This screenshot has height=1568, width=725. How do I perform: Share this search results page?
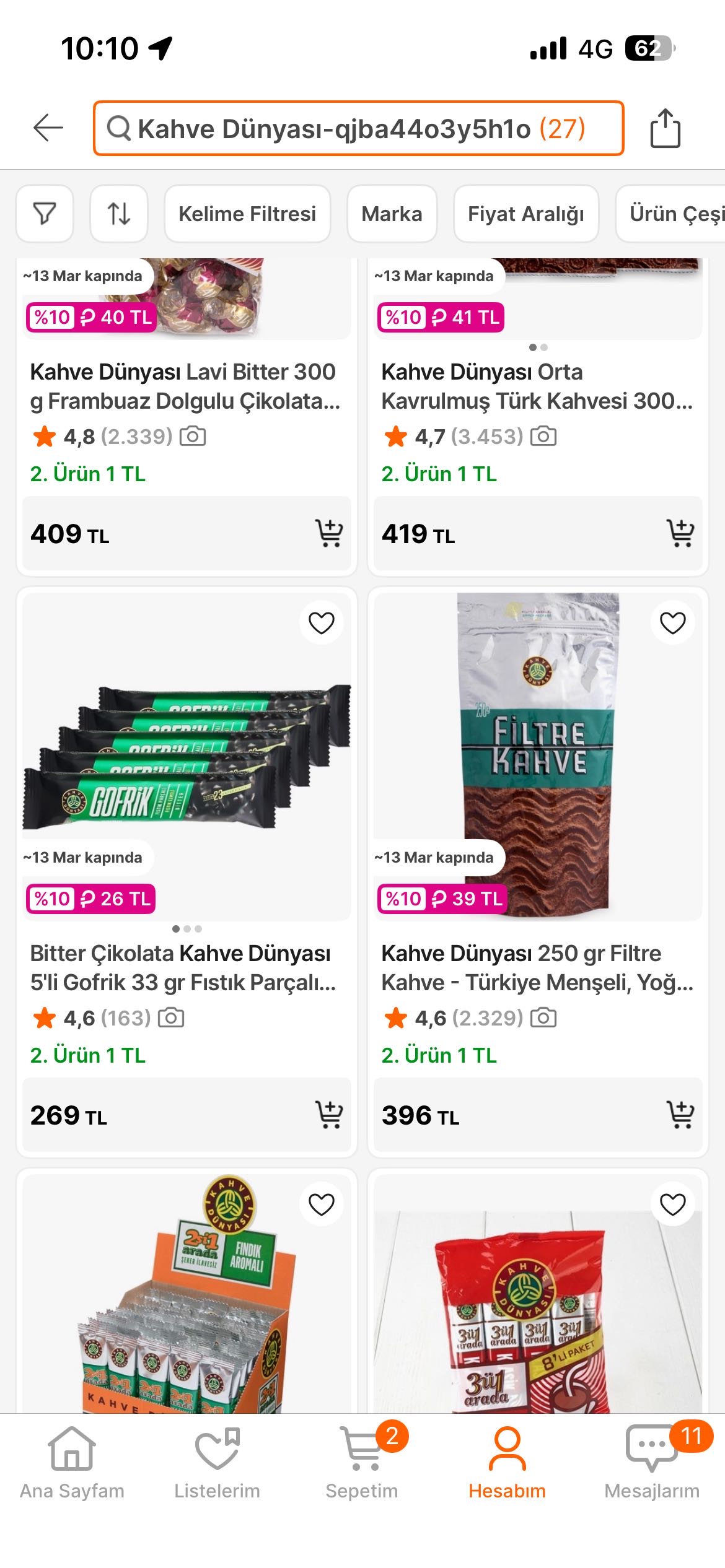click(665, 128)
